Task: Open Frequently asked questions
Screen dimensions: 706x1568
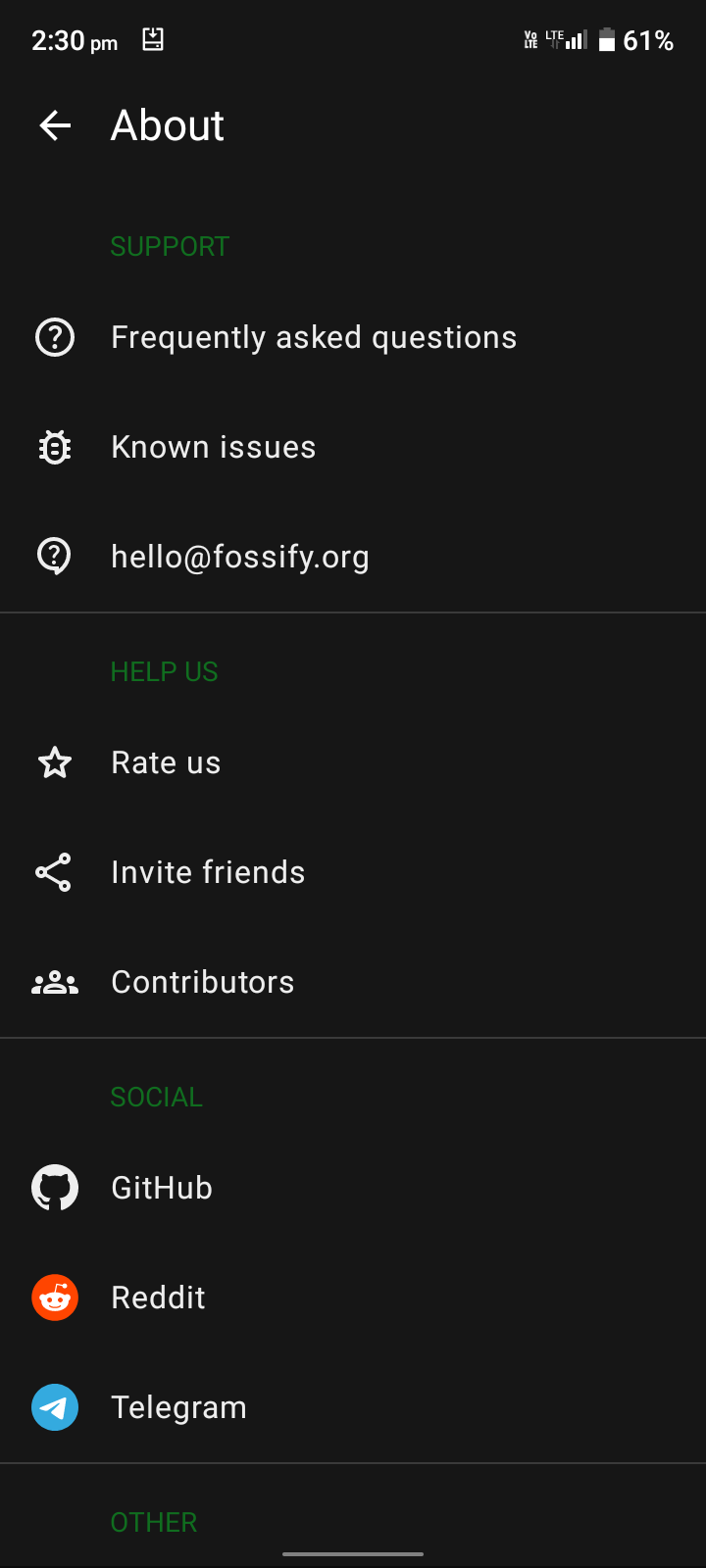Action: 353,337
